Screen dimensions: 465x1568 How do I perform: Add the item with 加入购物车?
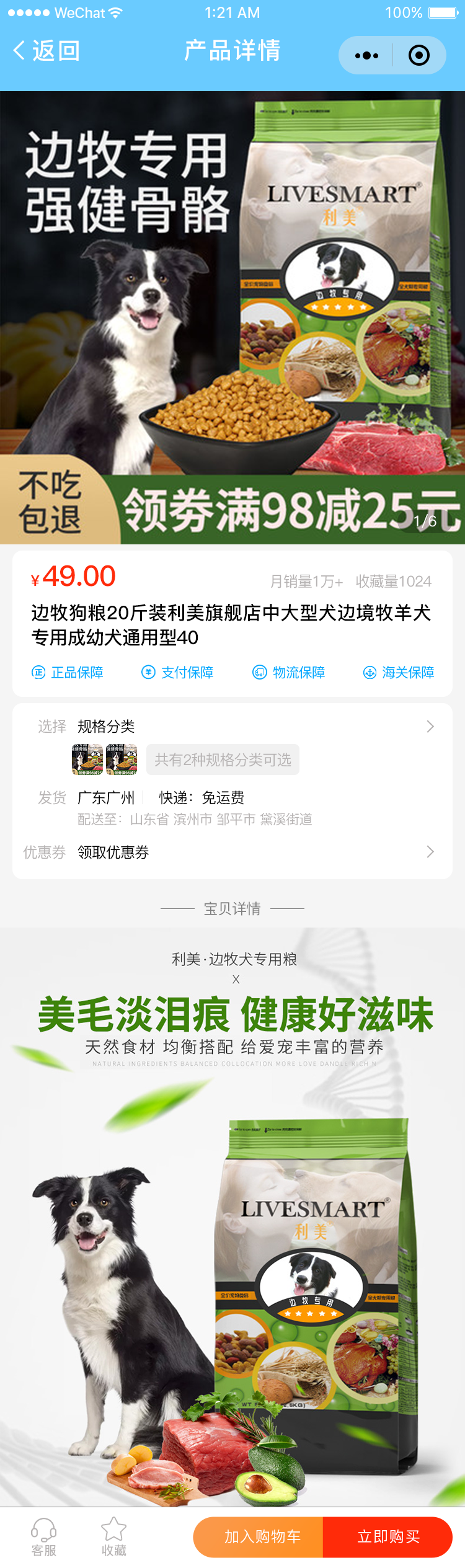pyautogui.click(x=262, y=1537)
